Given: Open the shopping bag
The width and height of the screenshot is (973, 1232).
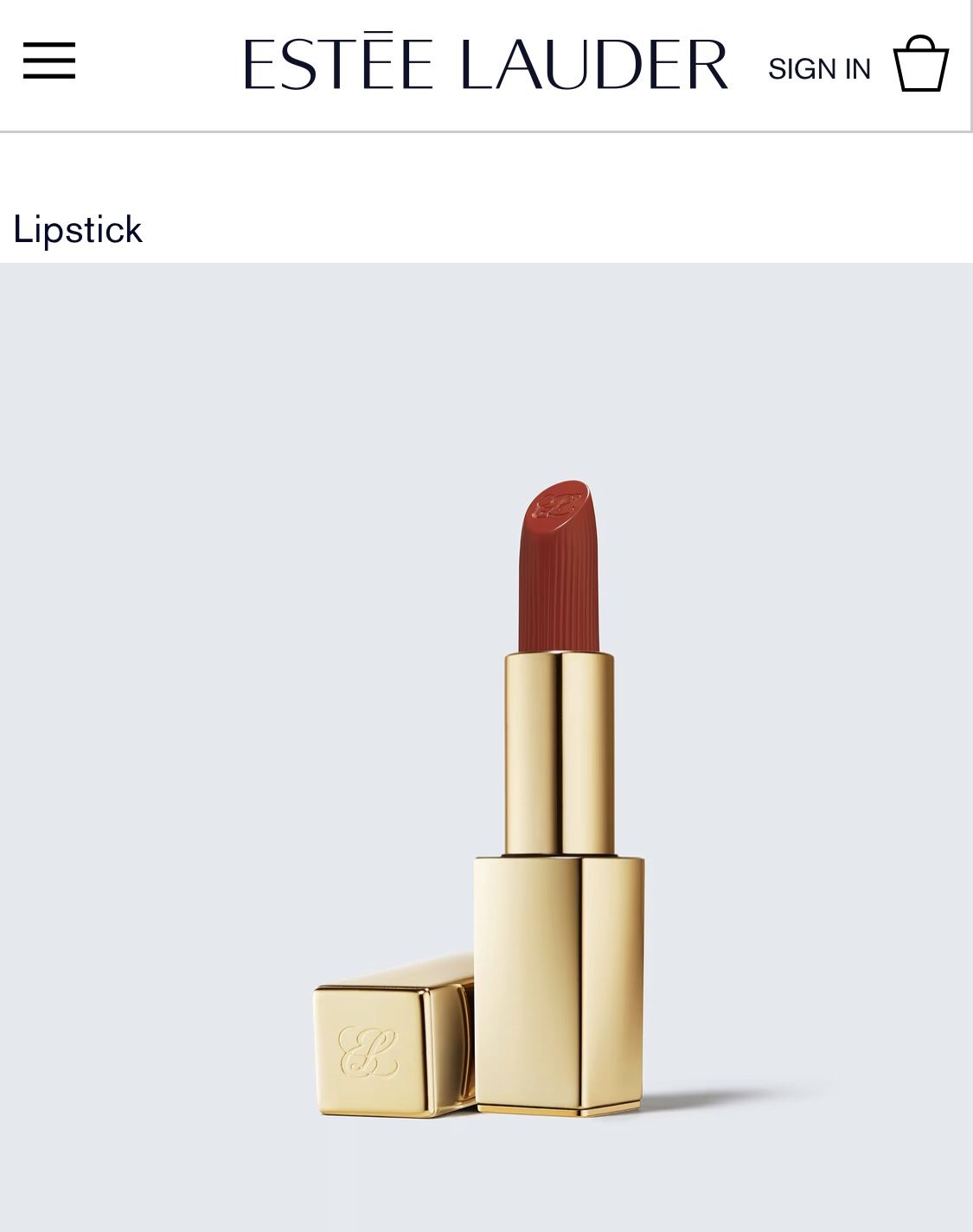Looking at the screenshot, I should coord(921,63).
